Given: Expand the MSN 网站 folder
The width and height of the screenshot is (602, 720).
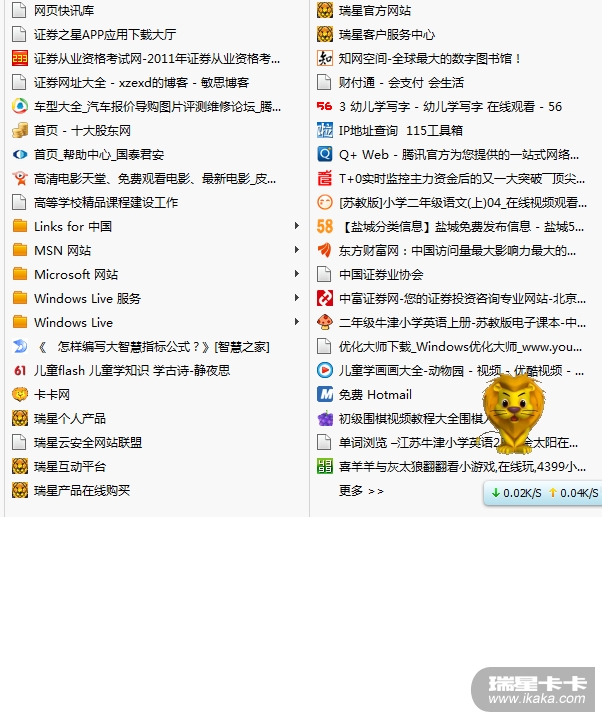Looking at the screenshot, I should (62, 251).
